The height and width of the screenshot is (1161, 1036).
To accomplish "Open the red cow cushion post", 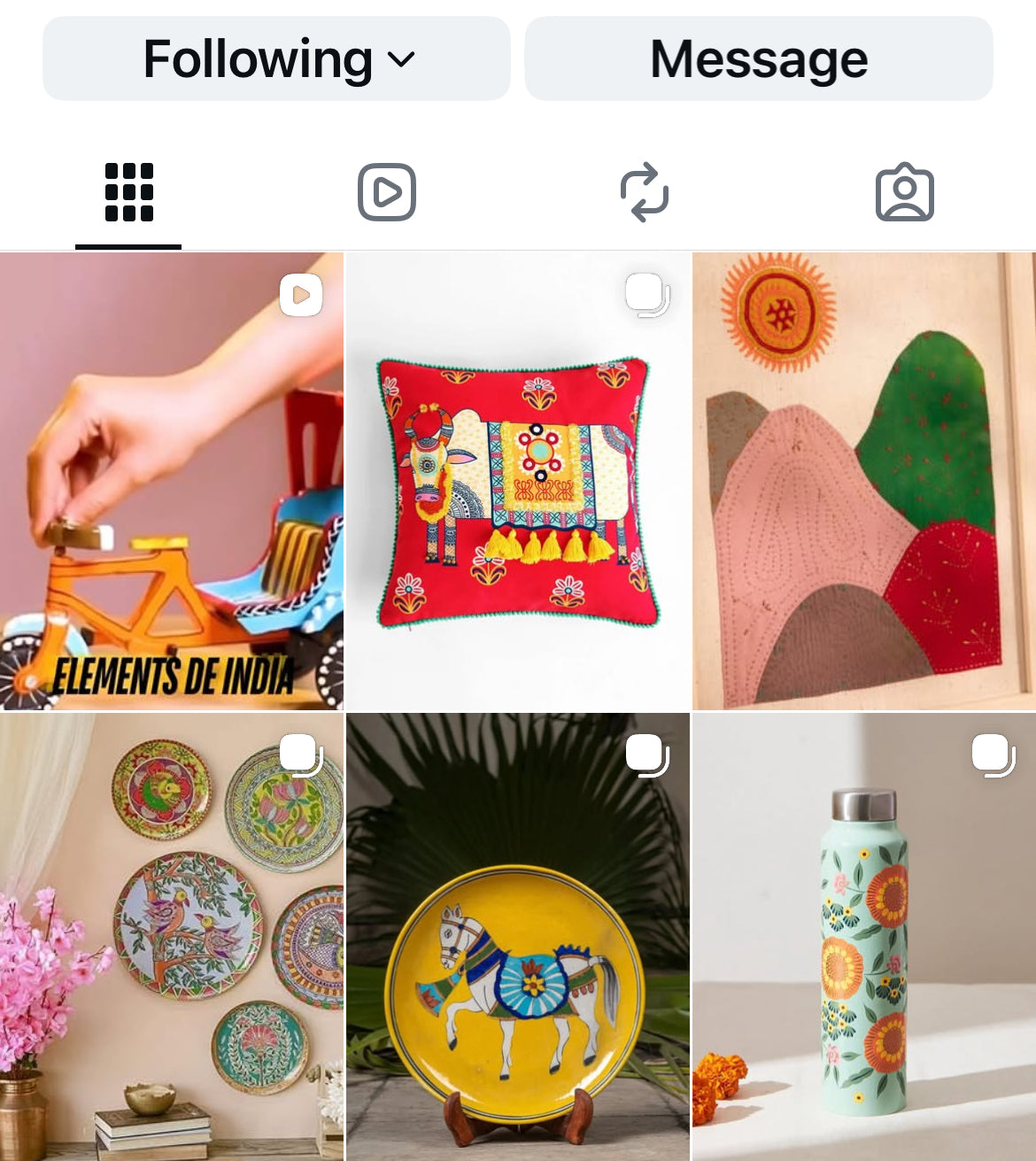I will [517, 481].
